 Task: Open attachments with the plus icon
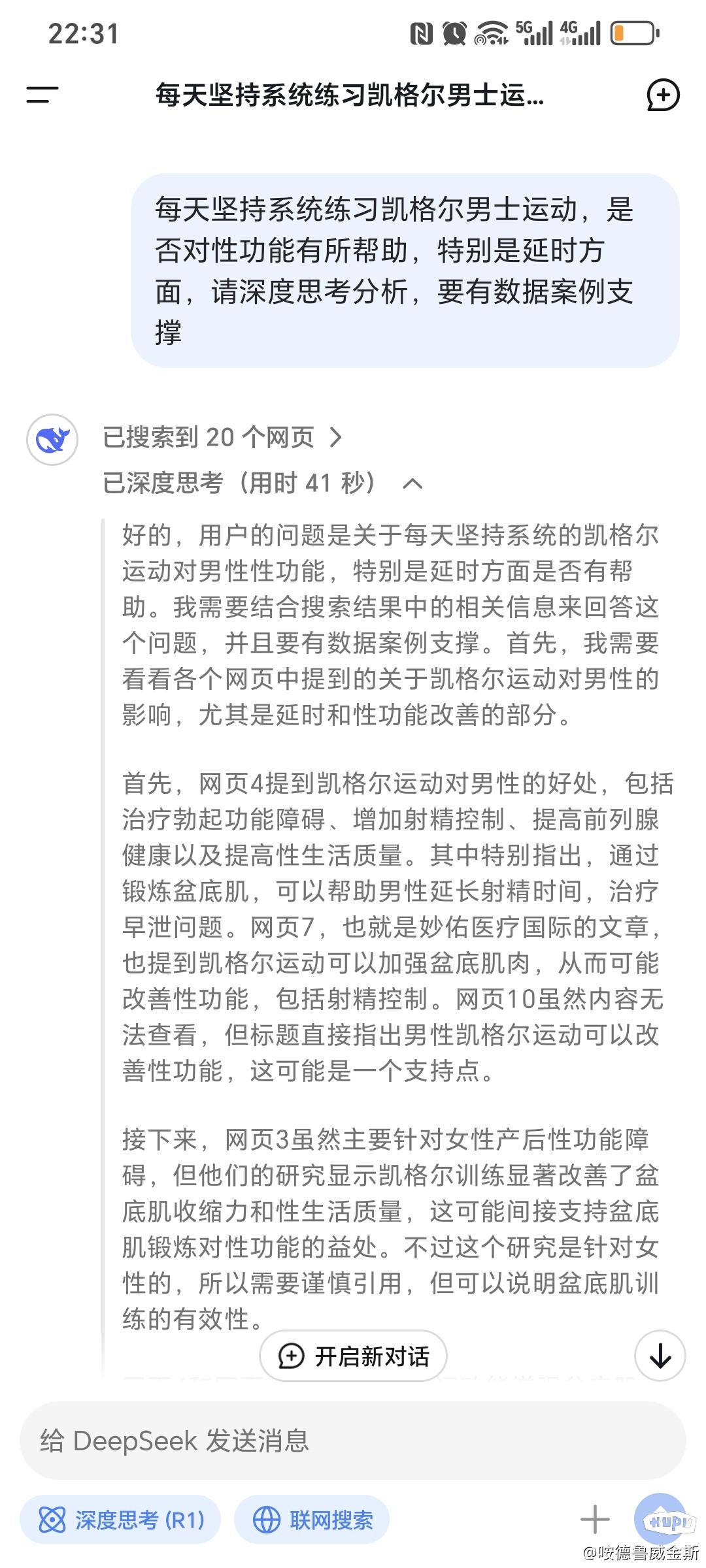595,1519
